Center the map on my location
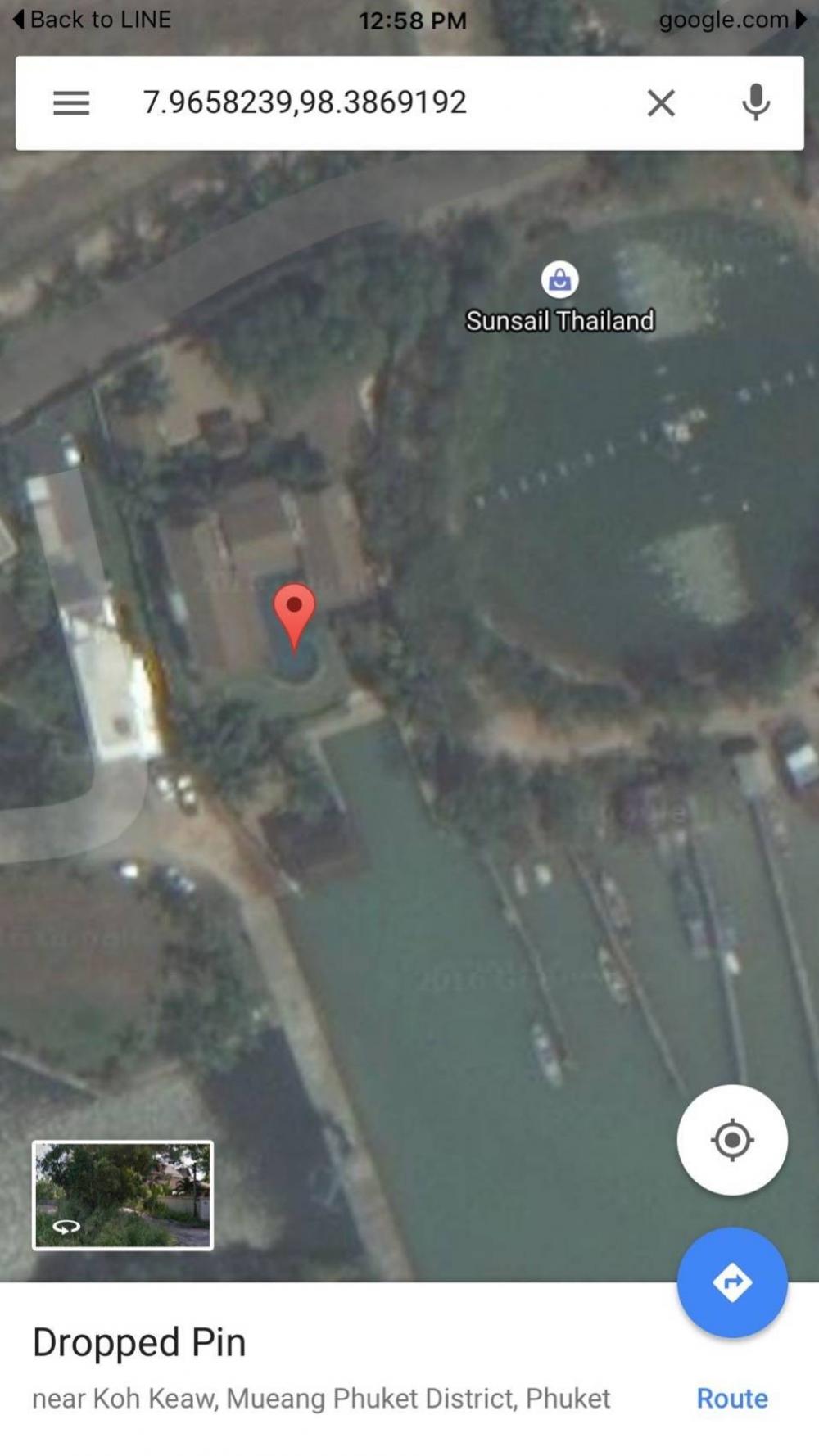Screen dimensions: 819x1456 click(x=732, y=1139)
